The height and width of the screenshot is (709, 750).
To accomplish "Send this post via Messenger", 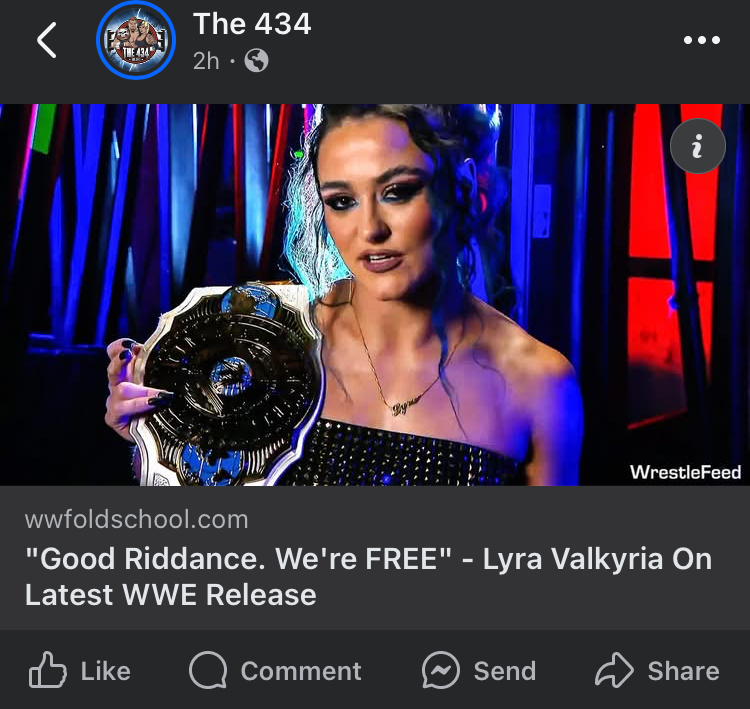I will pyautogui.click(x=479, y=671).
